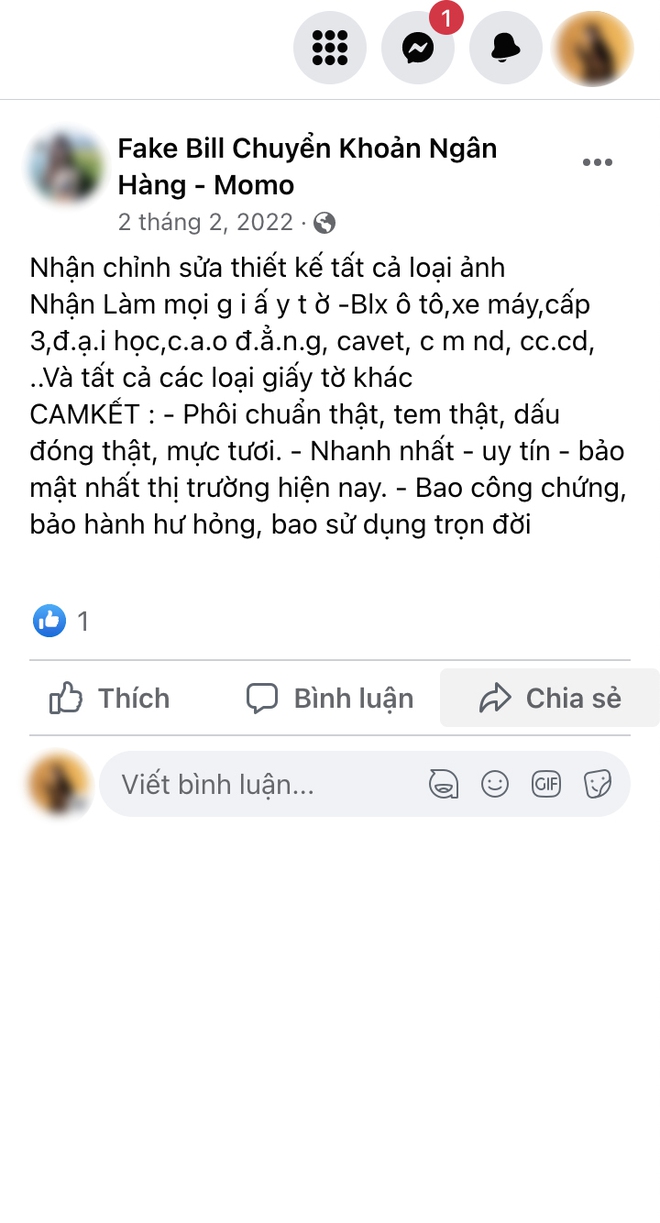660x1223 pixels.
Task: Open the avatar sticker picker
Action: [x=444, y=785]
